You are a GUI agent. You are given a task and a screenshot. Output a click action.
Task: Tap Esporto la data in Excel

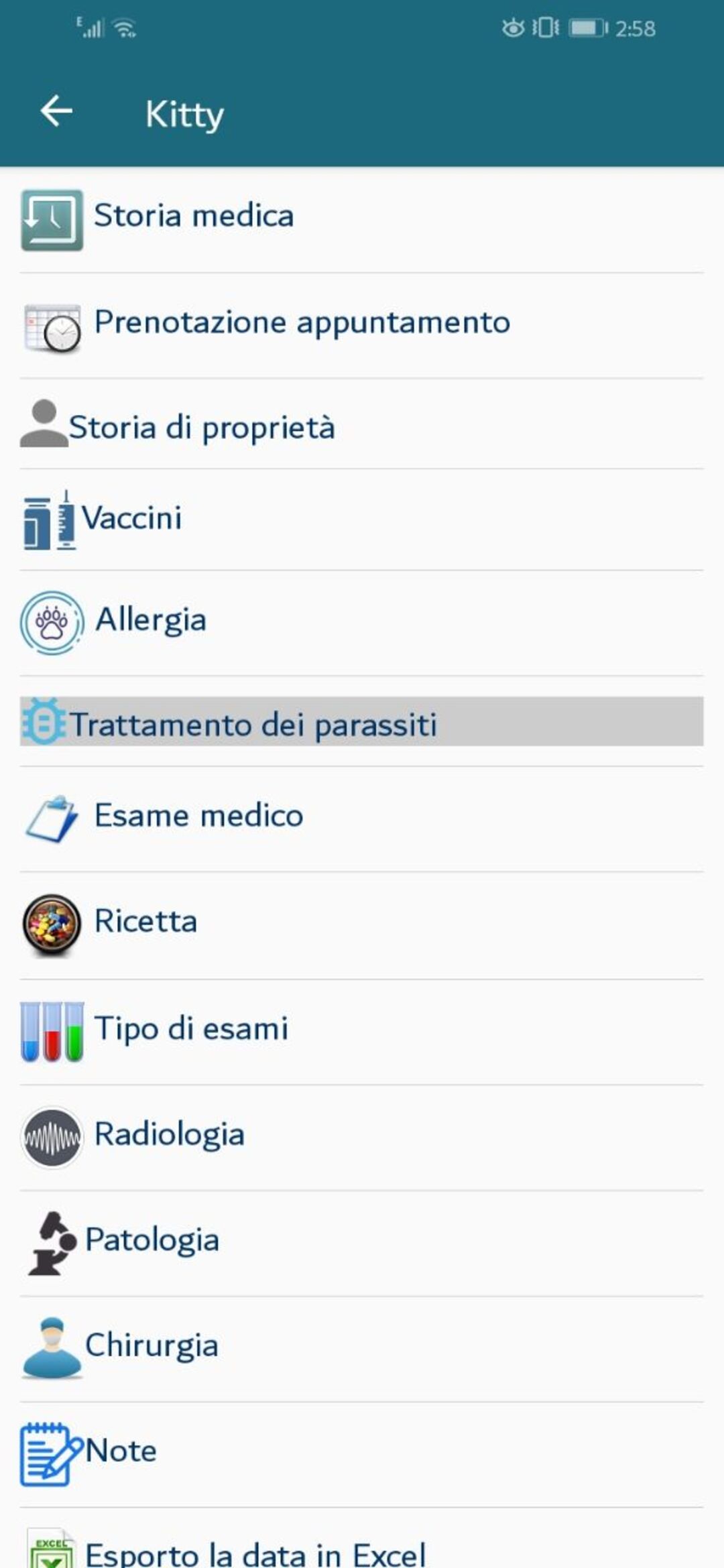coord(255,1553)
